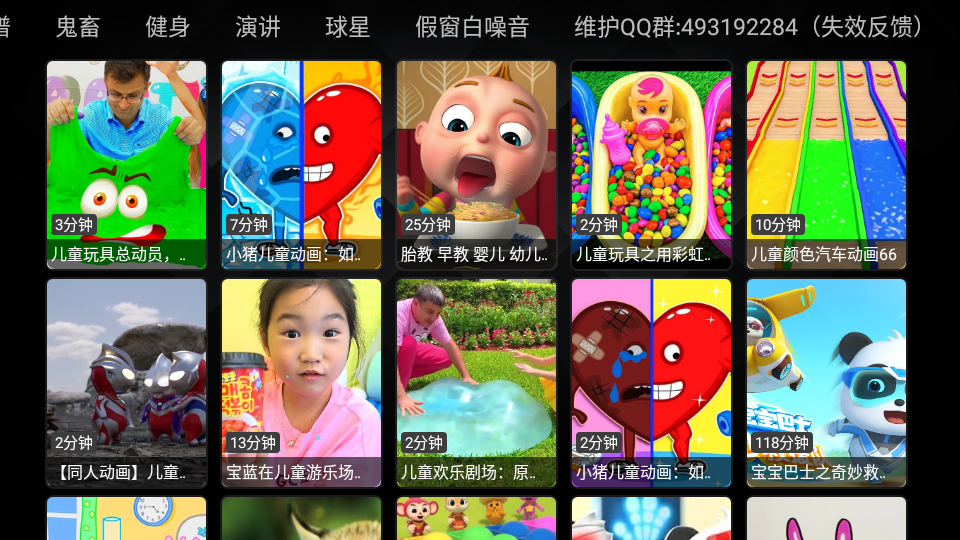Open the 演讲 category tab
960x540 pixels.
point(258,27)
